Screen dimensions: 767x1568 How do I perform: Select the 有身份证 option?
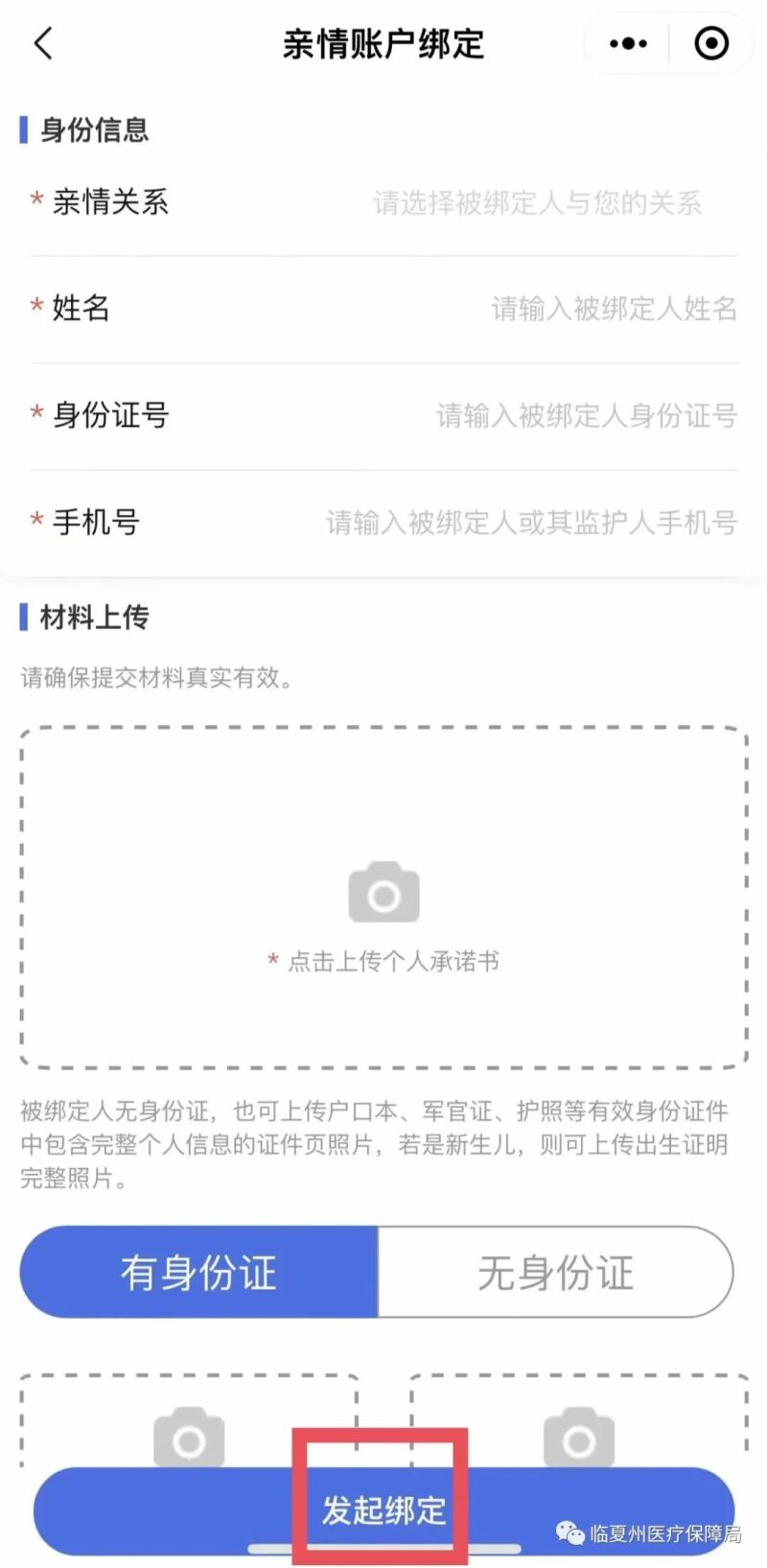point(198,1272)
